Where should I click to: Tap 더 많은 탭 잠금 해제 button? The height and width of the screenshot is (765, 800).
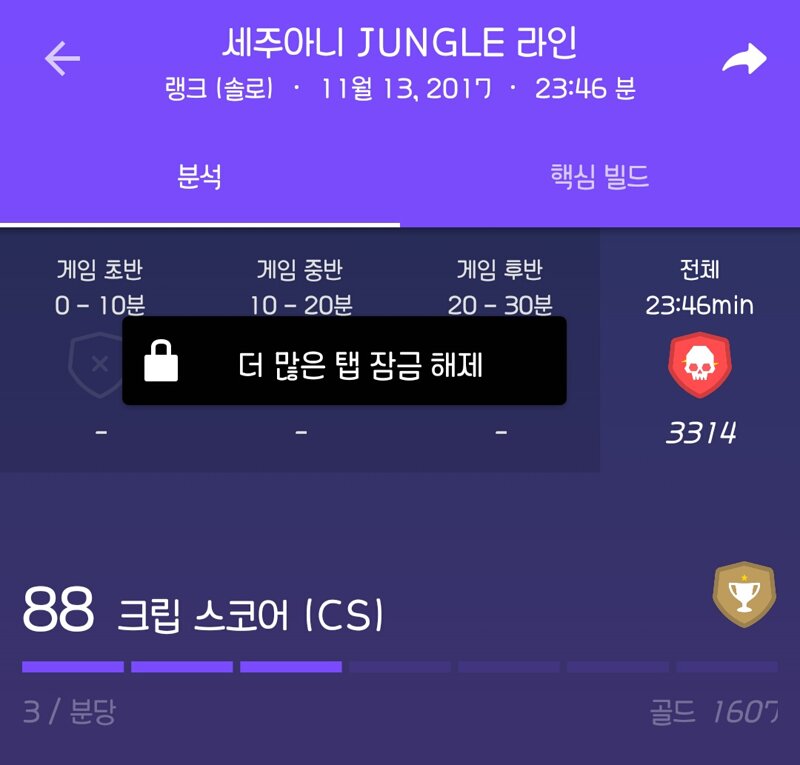pos(344,362)
